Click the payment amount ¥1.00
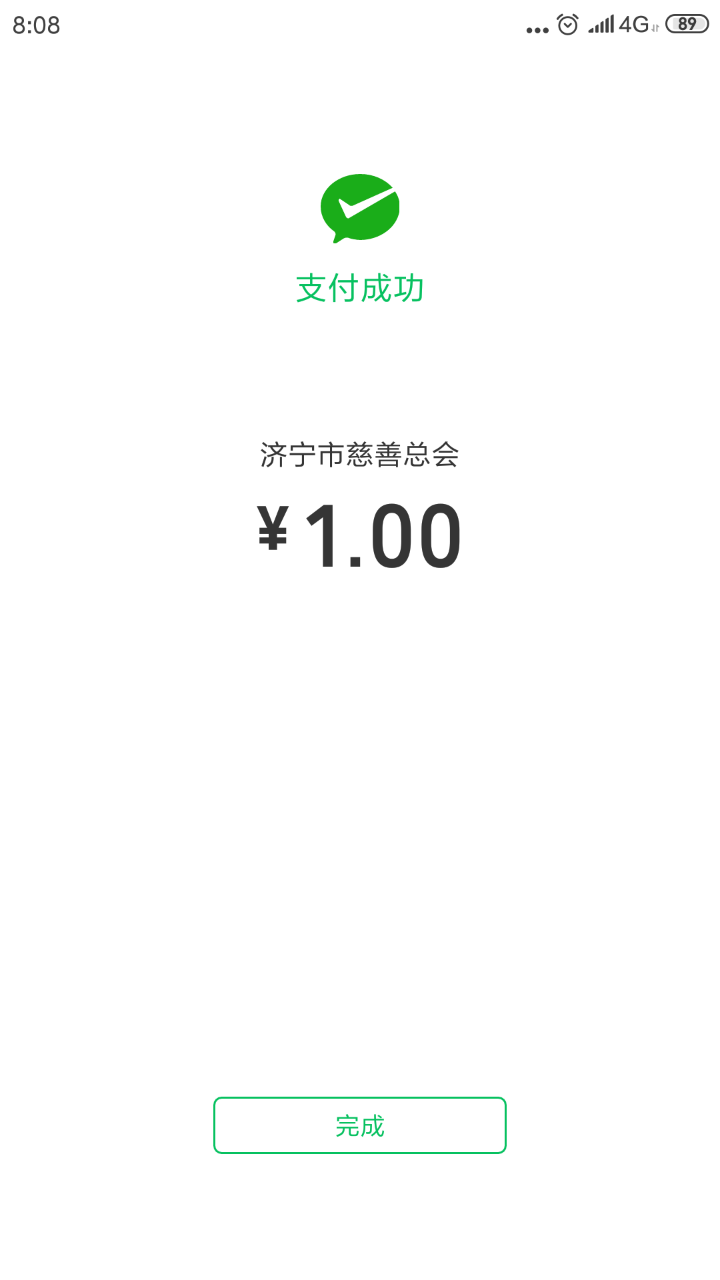The width and height of the screenshot is (720, 1280). [360, 532]
